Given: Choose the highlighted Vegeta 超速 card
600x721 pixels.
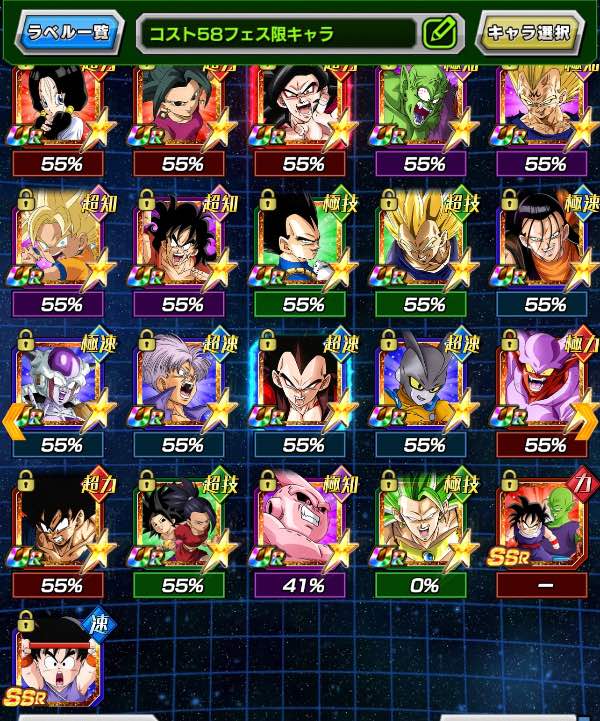Looking at the screenshot, I should tap(302, 380).
